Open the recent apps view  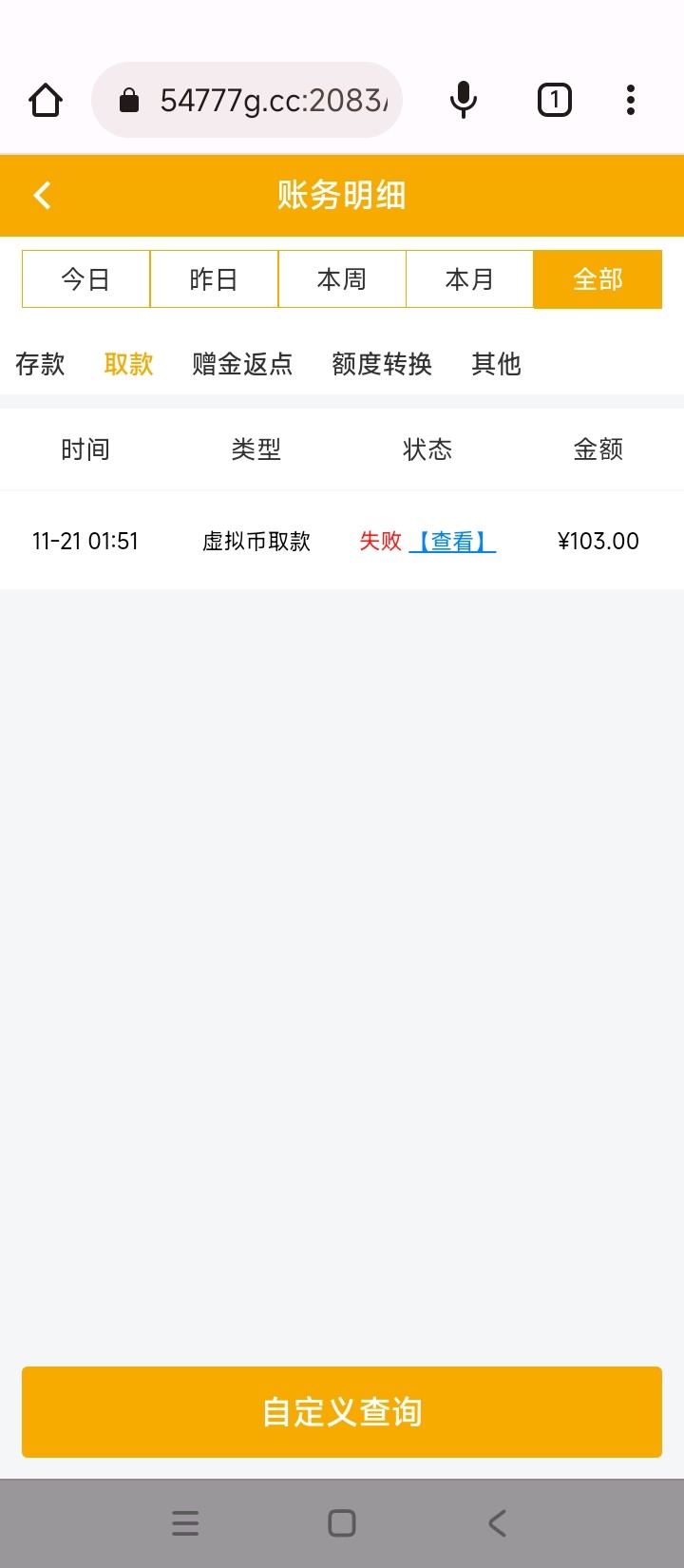tap(185, 1523)
